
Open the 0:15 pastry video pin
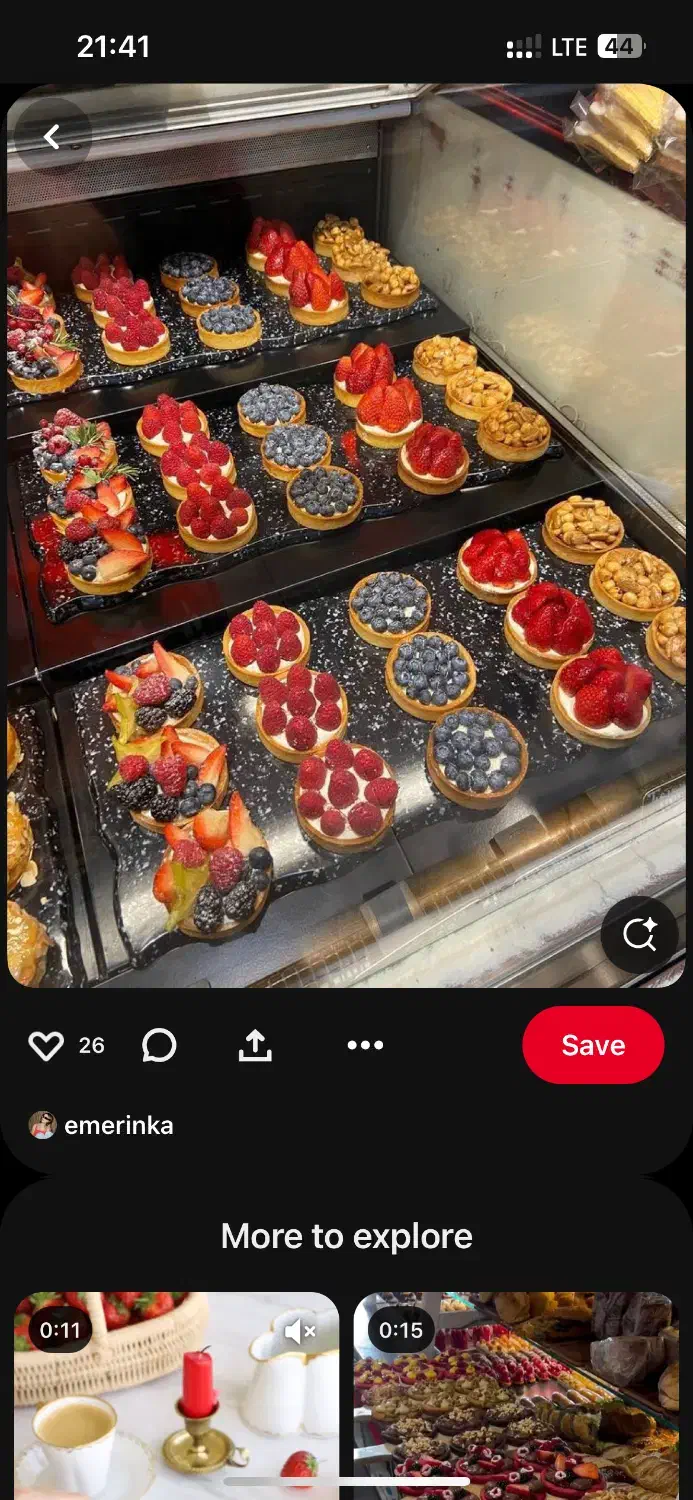(516, 1410)
